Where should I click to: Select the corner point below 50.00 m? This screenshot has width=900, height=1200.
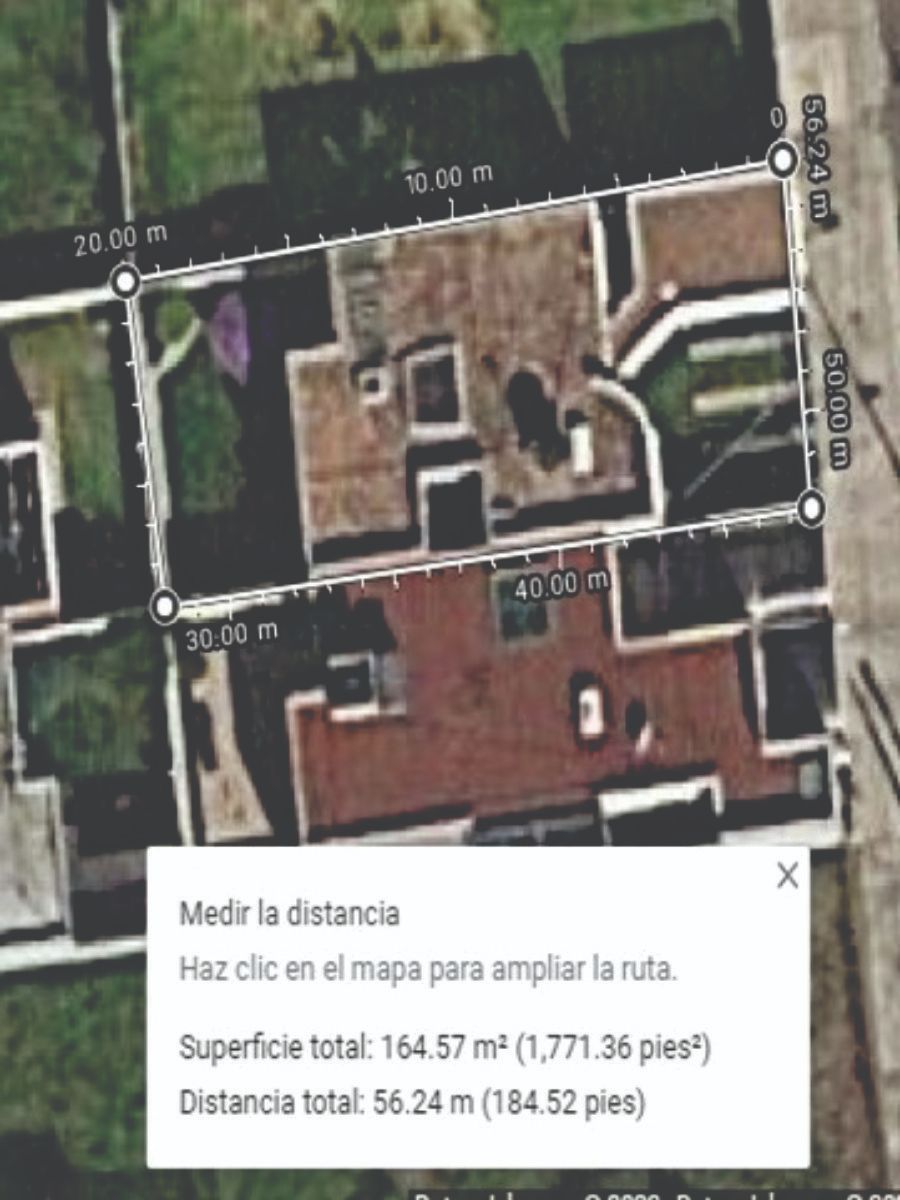[812, 508]
